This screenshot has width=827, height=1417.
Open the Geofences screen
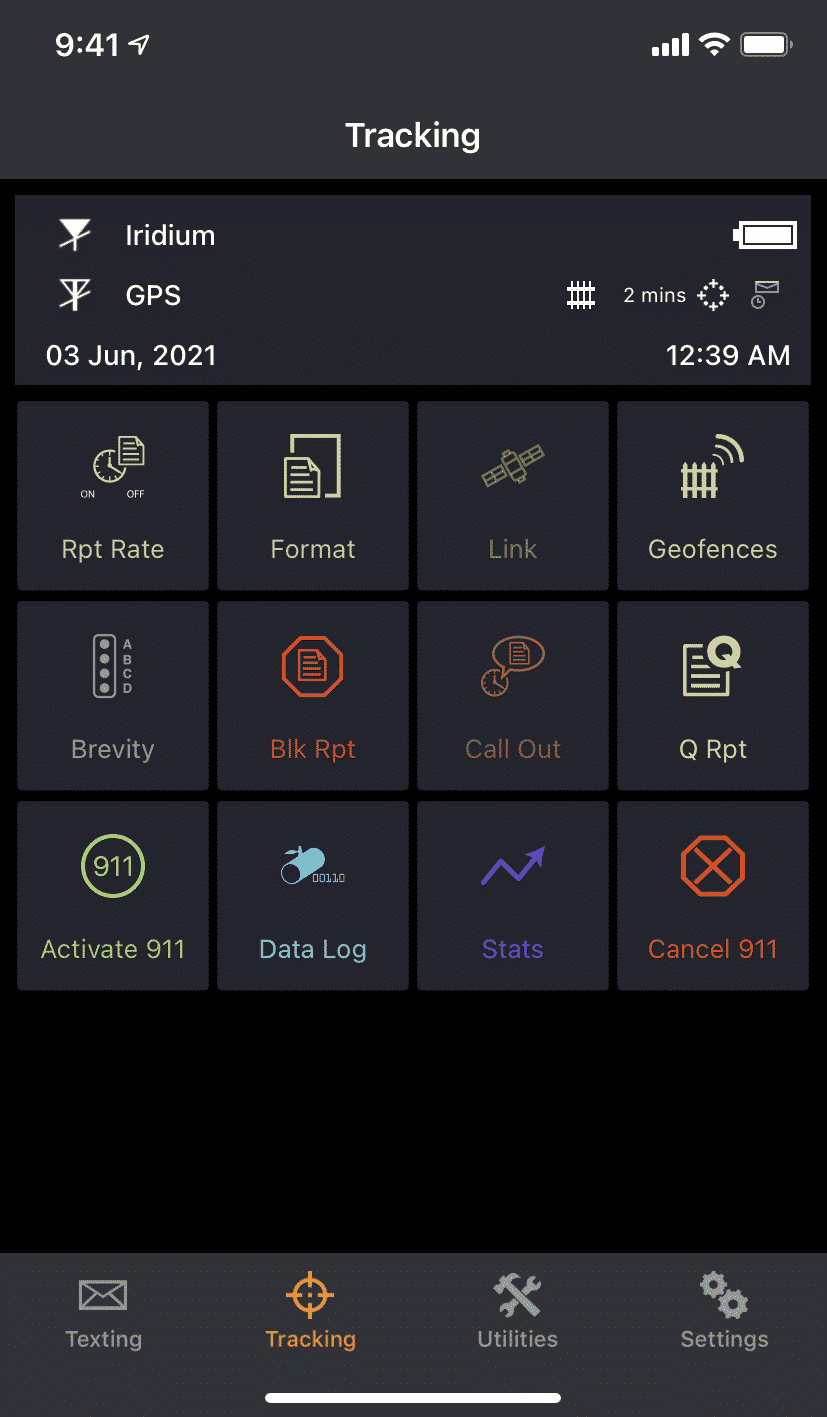point(712,495)
